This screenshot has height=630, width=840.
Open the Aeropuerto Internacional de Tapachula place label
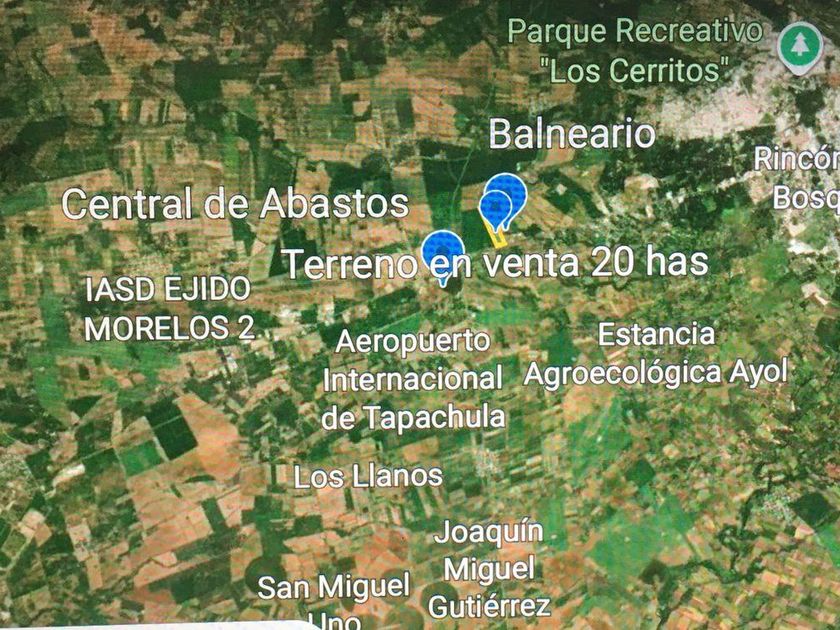click(x=413, y=379)
